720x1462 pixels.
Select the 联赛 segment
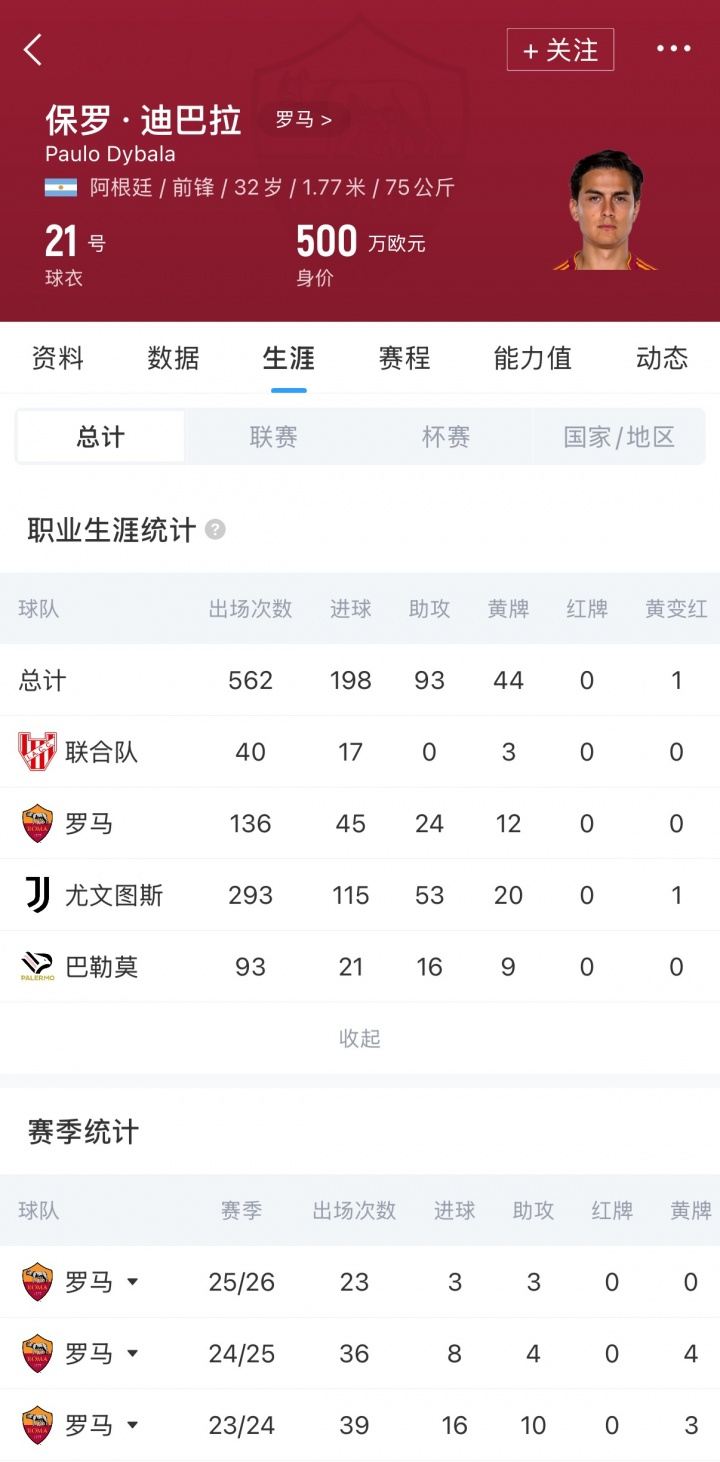[x=273, y=437]
